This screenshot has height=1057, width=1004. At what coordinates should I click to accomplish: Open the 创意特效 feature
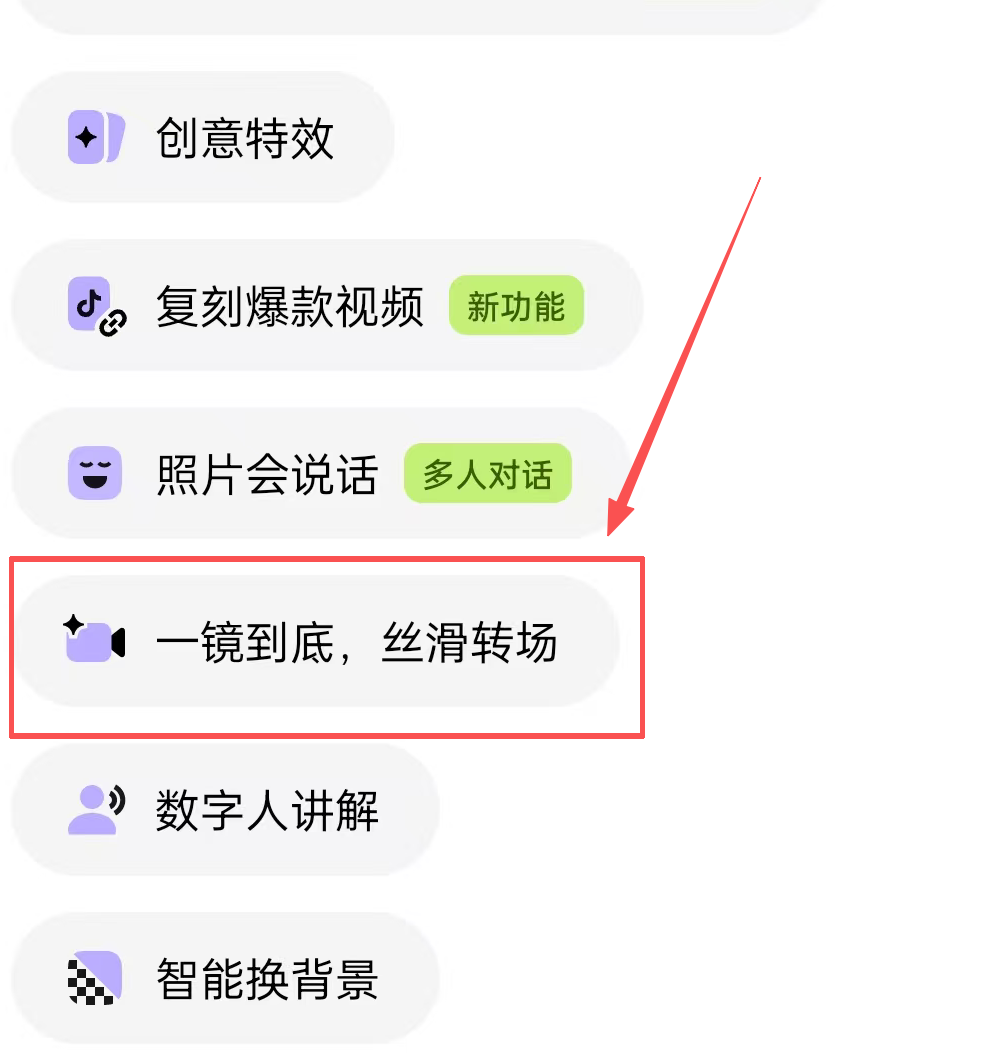(200, 137)
